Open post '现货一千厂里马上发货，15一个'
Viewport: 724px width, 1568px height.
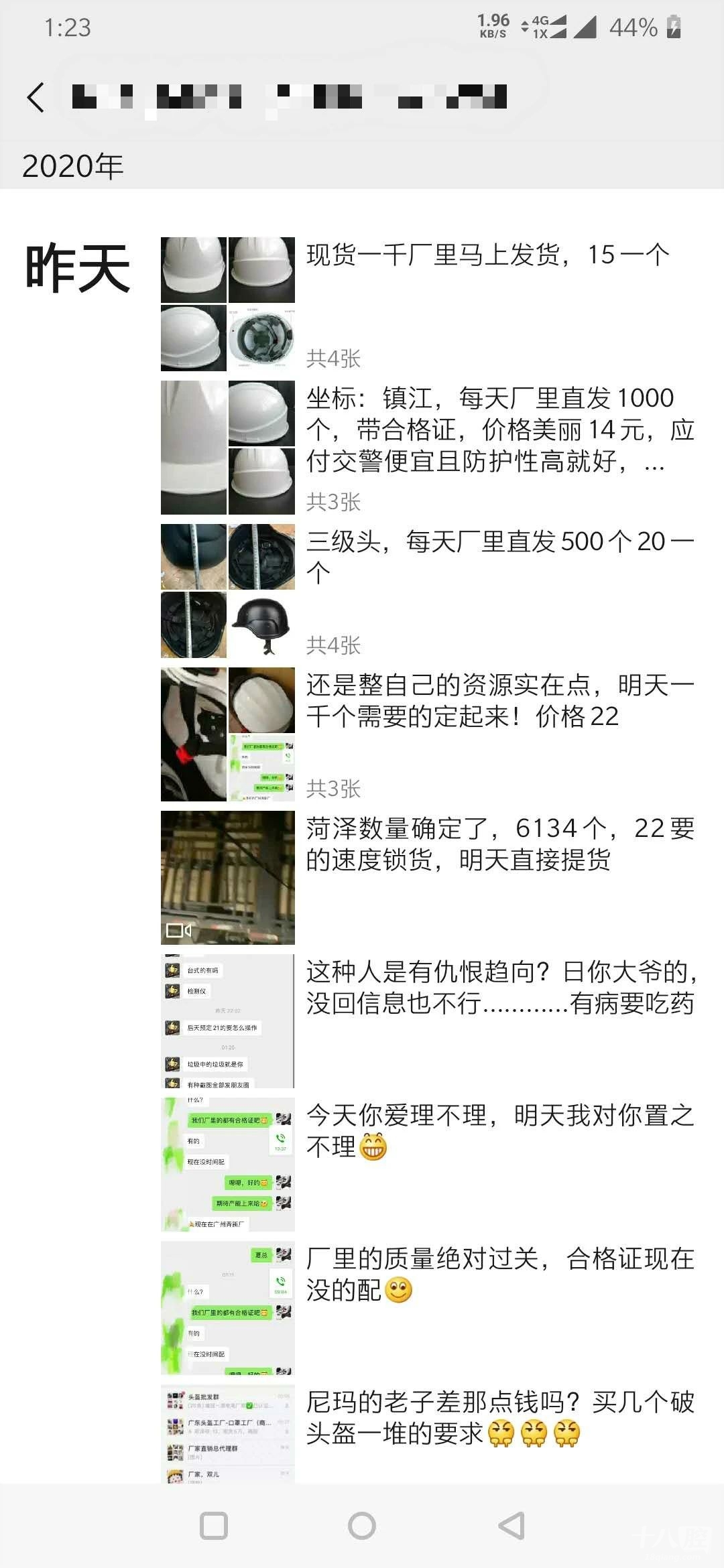click(488, 255)
